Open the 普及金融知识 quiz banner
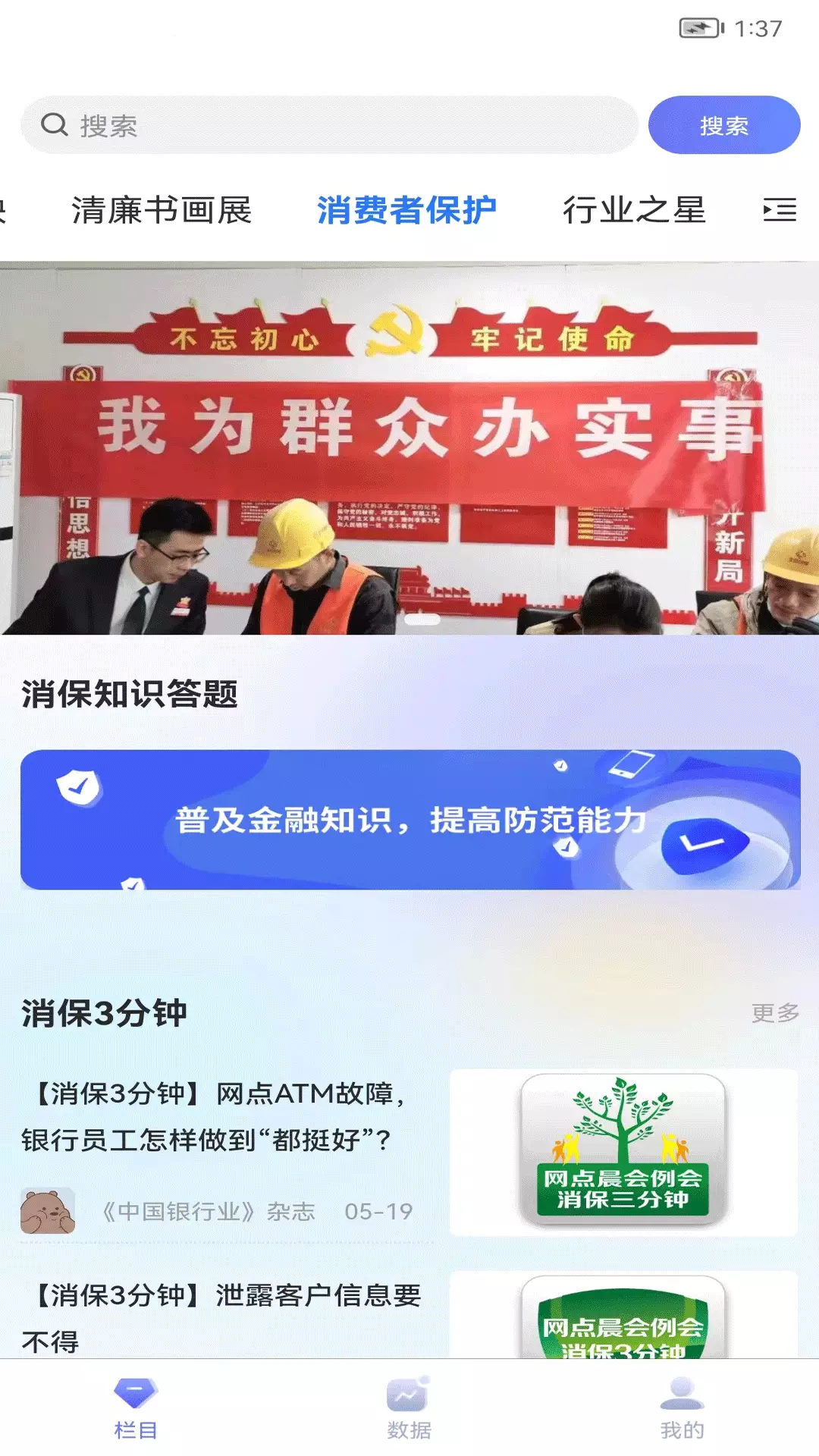The width and height of the screenshot is (819, 1456). pyautogui.click(x=410, y=820)
